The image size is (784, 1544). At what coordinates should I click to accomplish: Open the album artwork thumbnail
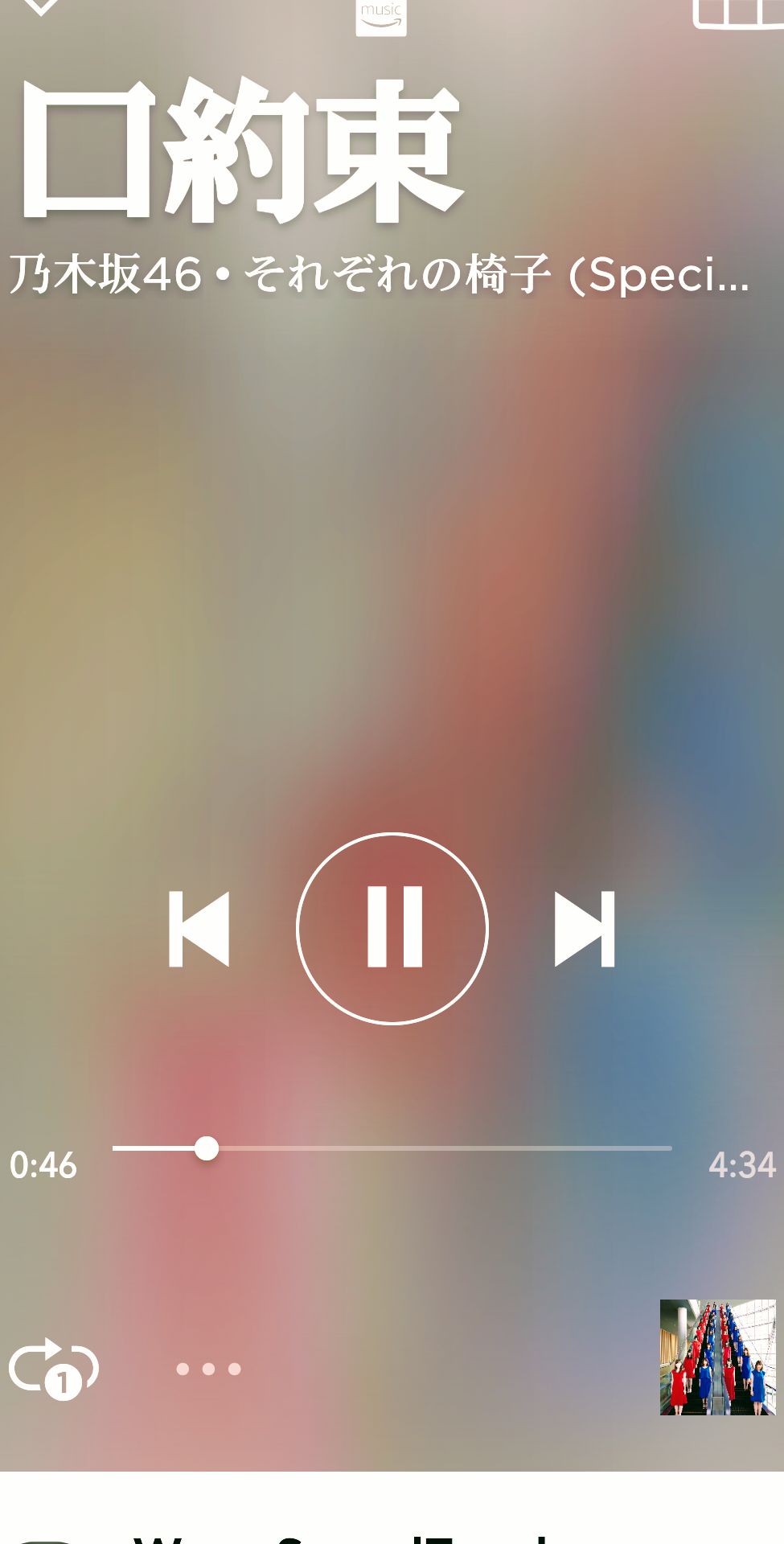click(717, 1357)
